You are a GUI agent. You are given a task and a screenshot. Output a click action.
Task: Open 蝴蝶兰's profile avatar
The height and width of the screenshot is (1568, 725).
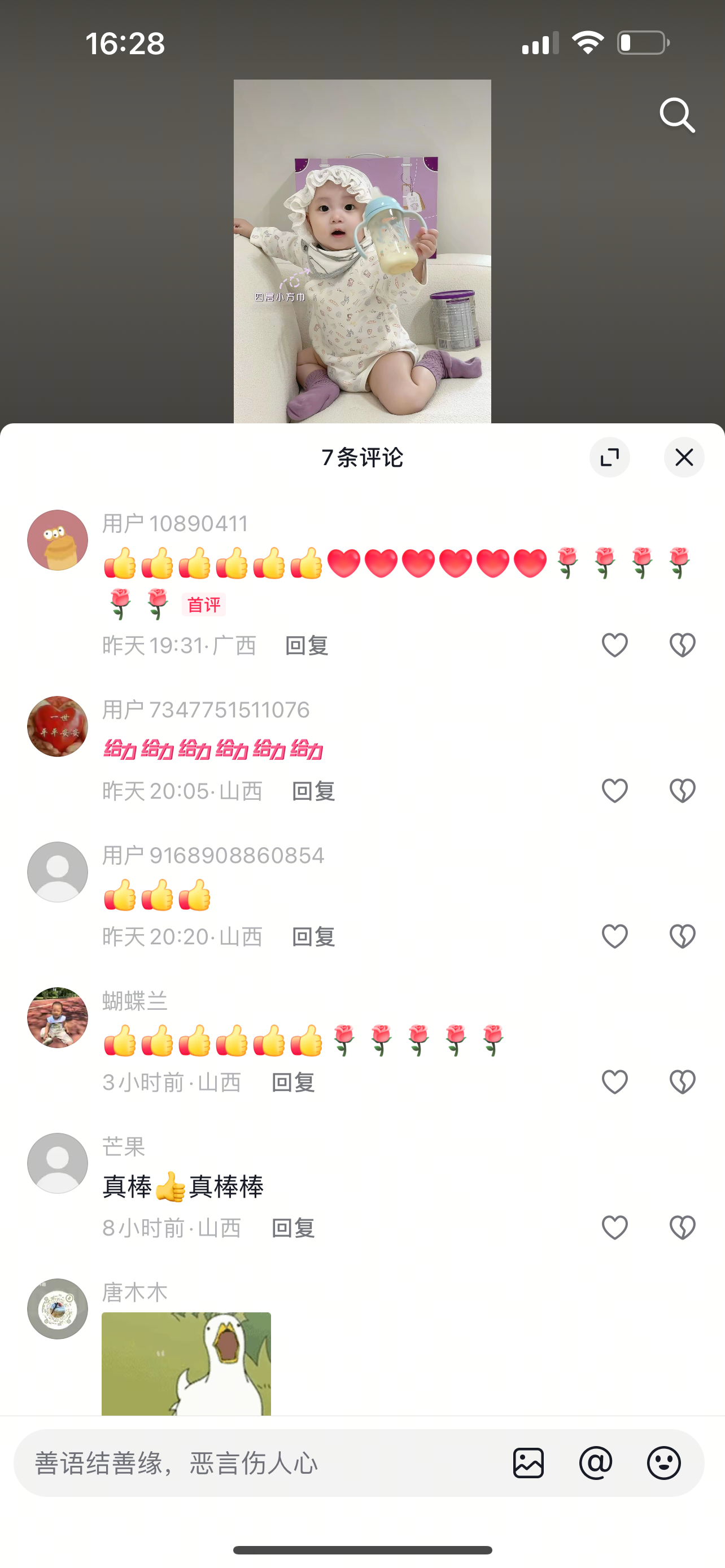click(58, 1017)
